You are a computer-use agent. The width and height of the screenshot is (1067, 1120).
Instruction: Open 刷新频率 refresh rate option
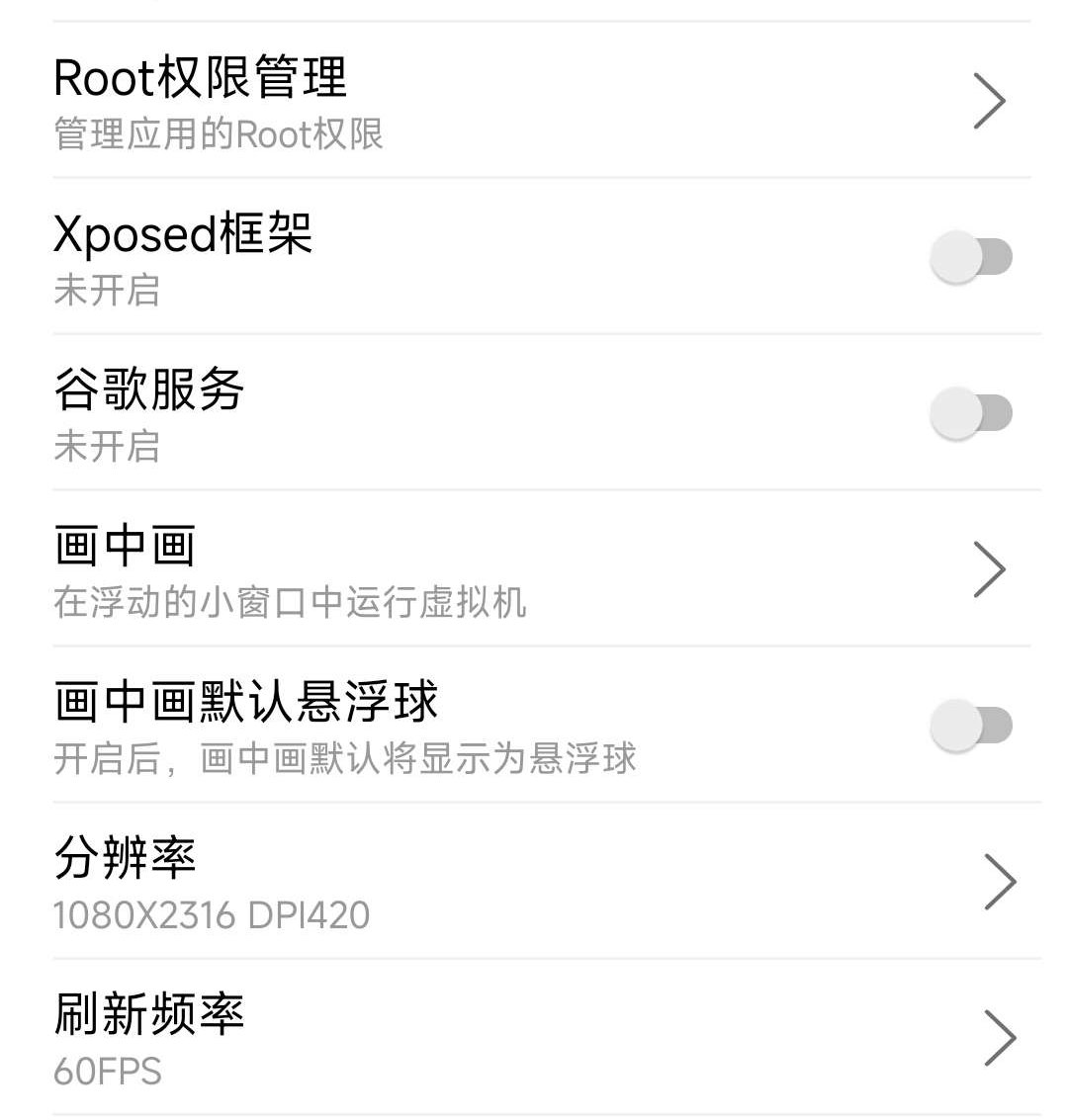click(x=534, y=1038)
